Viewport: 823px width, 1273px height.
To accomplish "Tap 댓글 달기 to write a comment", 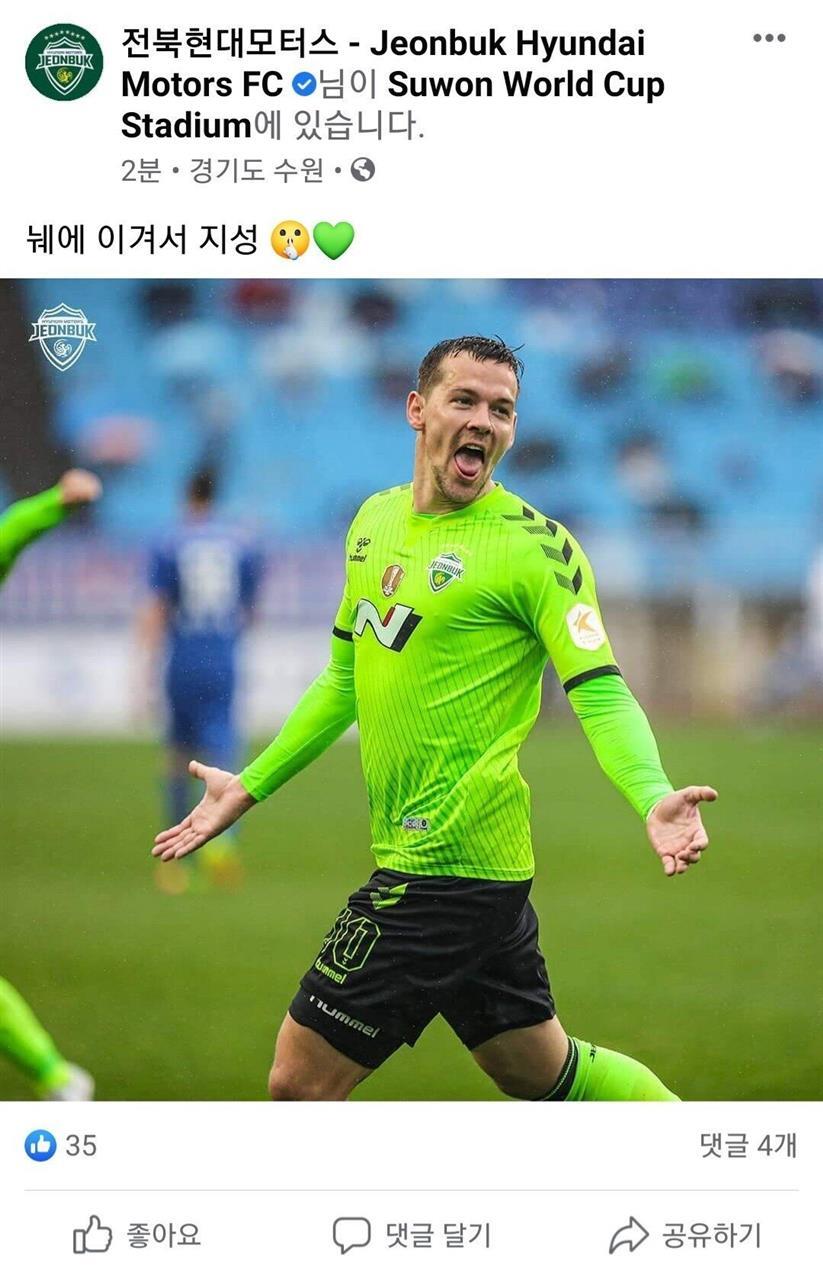I will pos(411,1235).
